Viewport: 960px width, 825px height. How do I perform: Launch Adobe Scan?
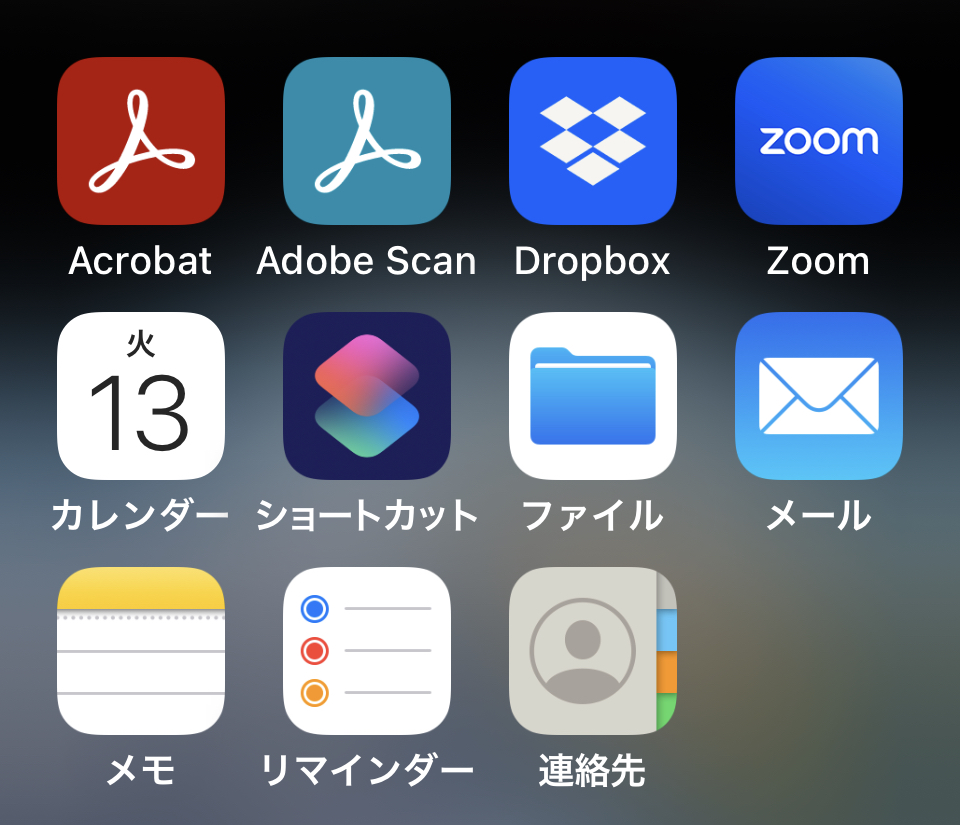367,141
